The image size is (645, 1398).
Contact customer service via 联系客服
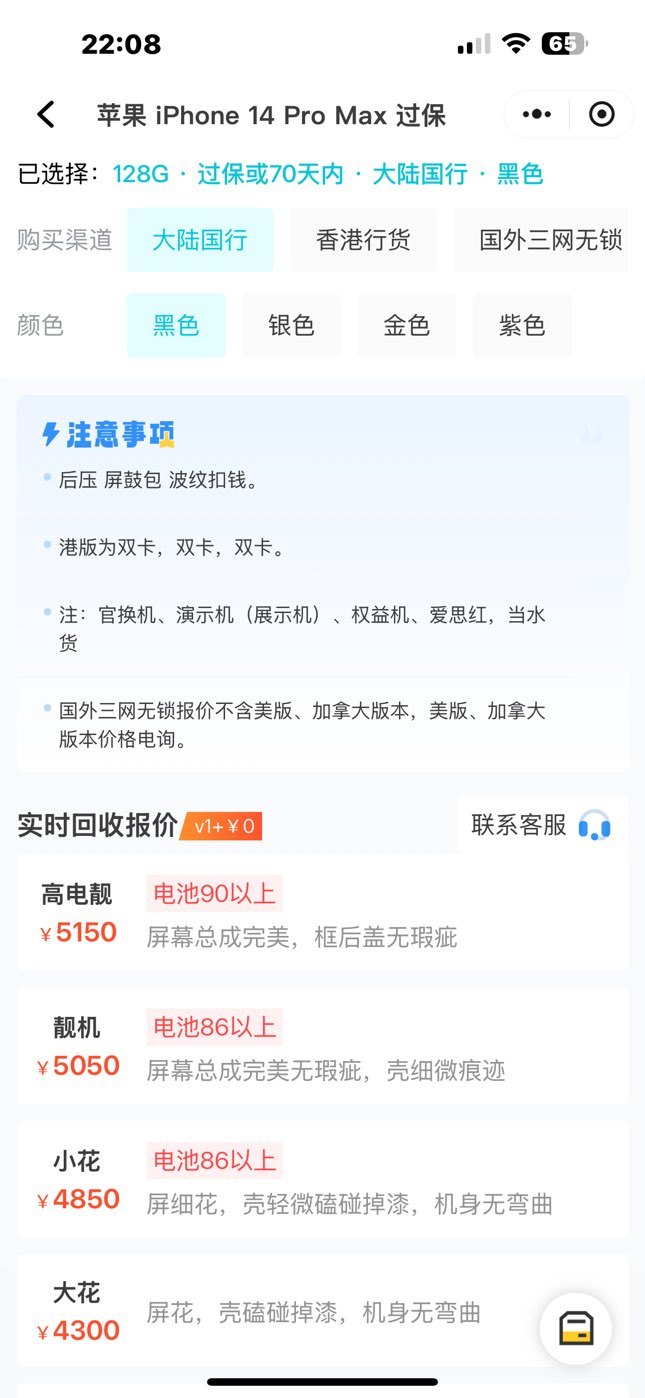point(542,825)
